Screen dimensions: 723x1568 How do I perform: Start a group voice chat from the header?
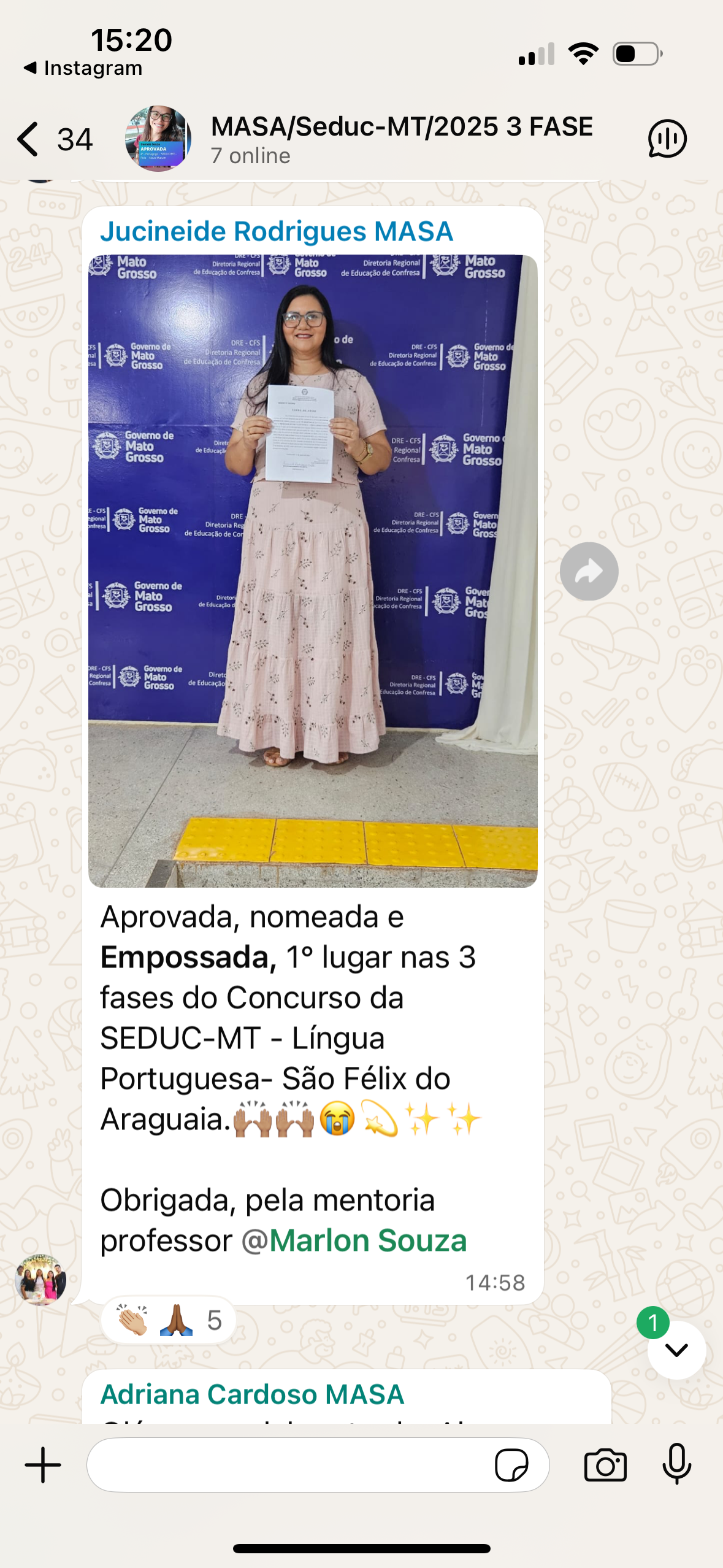click(x=666, y=138)
